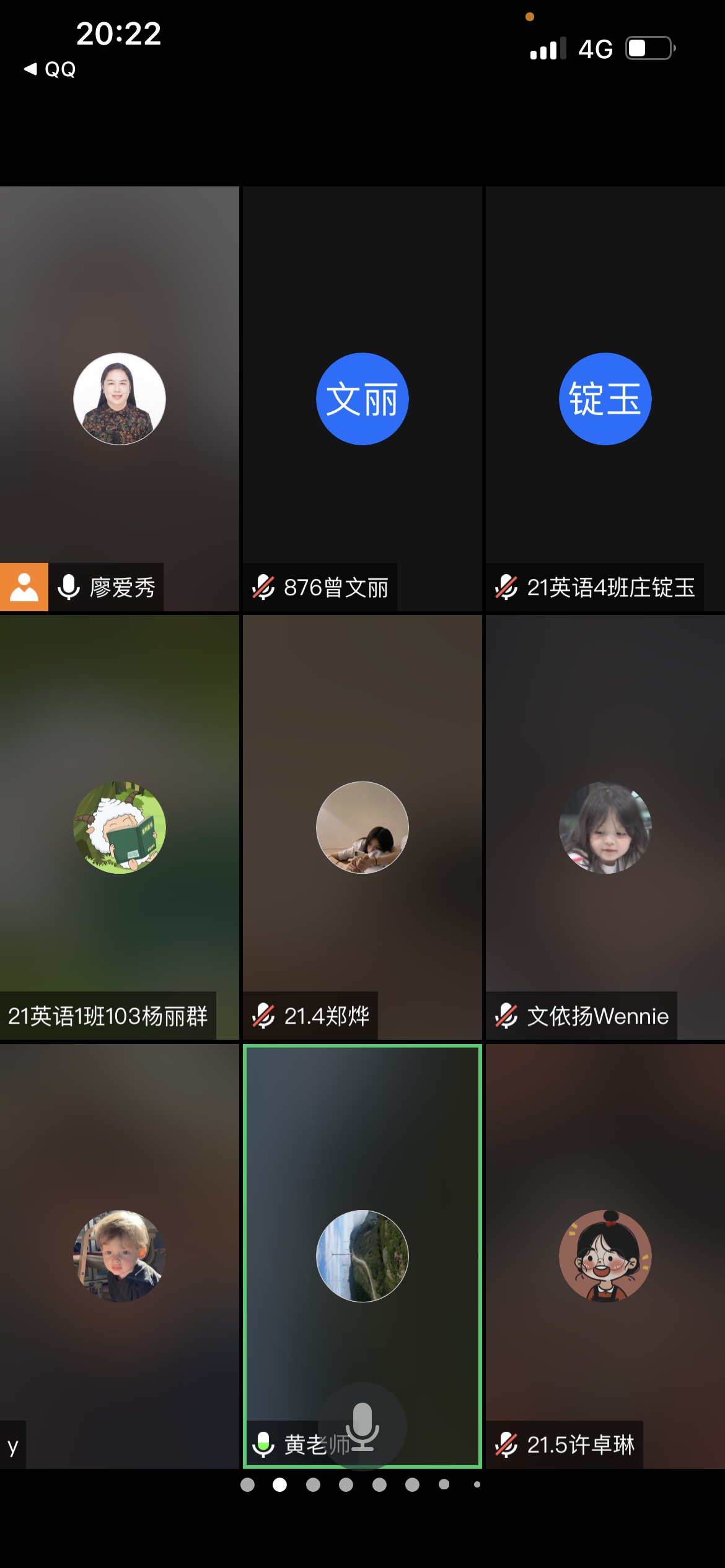Select the tile of participant y
The image size is (725, 1568).
click(x=119, y=1256)
